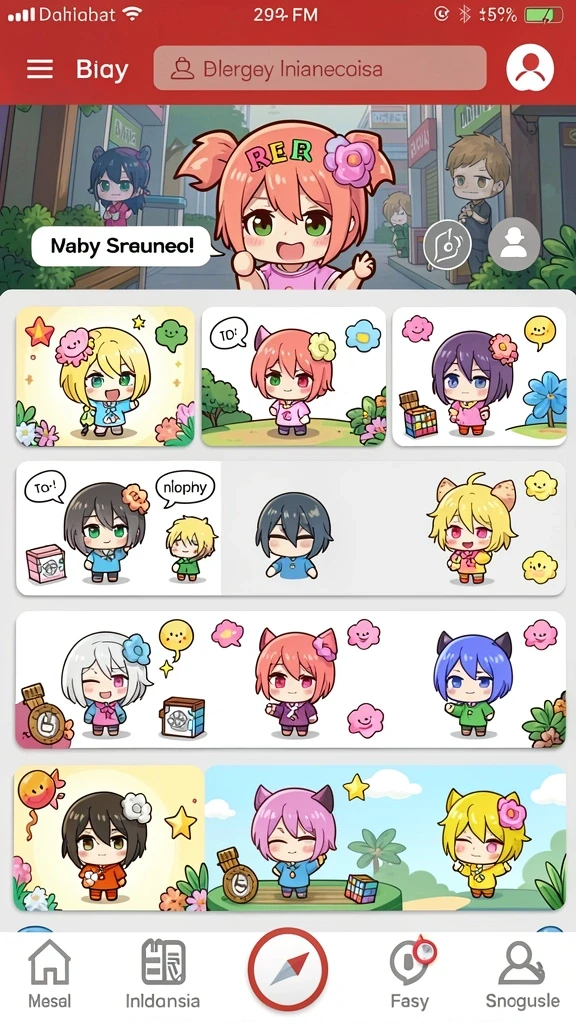Open the Fasy tab
Viewport: 576px width, 1024px height.
click(410, 974)
